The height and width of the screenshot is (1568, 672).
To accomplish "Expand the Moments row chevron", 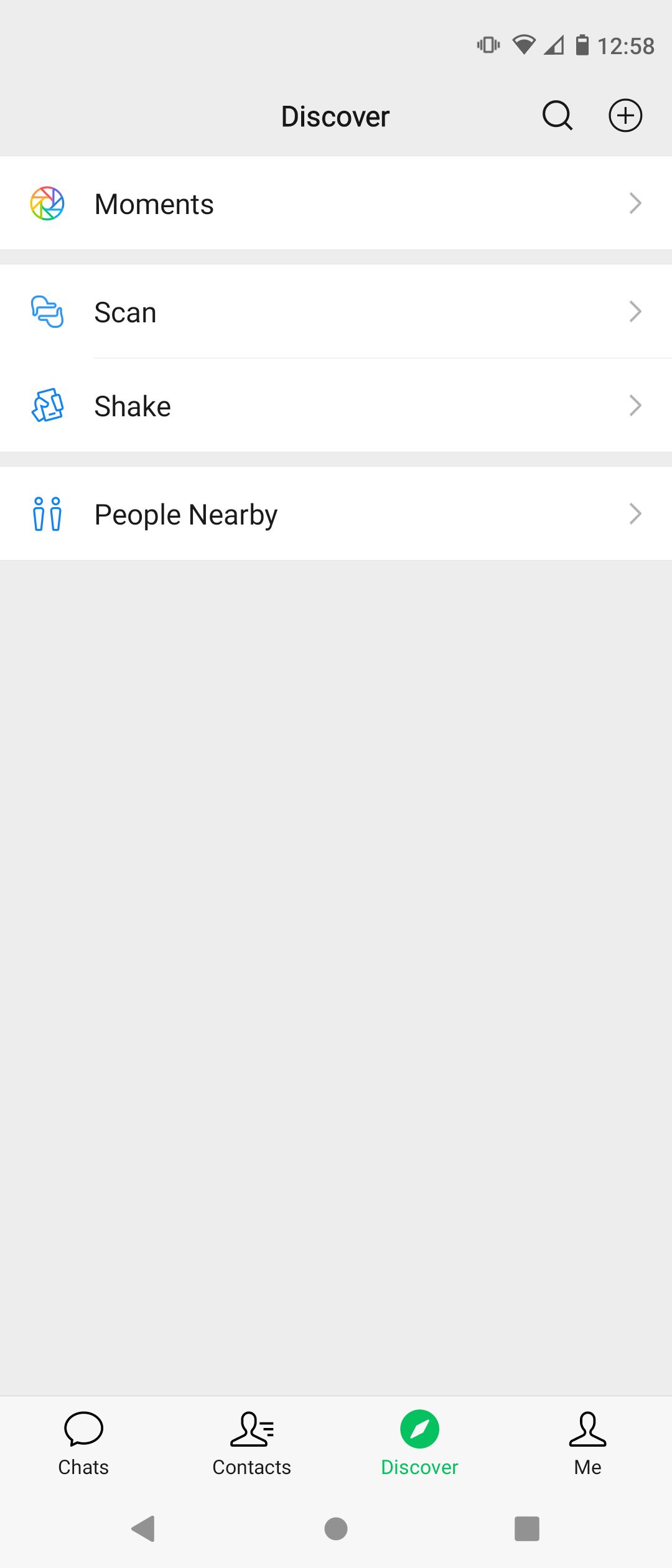I will click(x=635, y=203).
